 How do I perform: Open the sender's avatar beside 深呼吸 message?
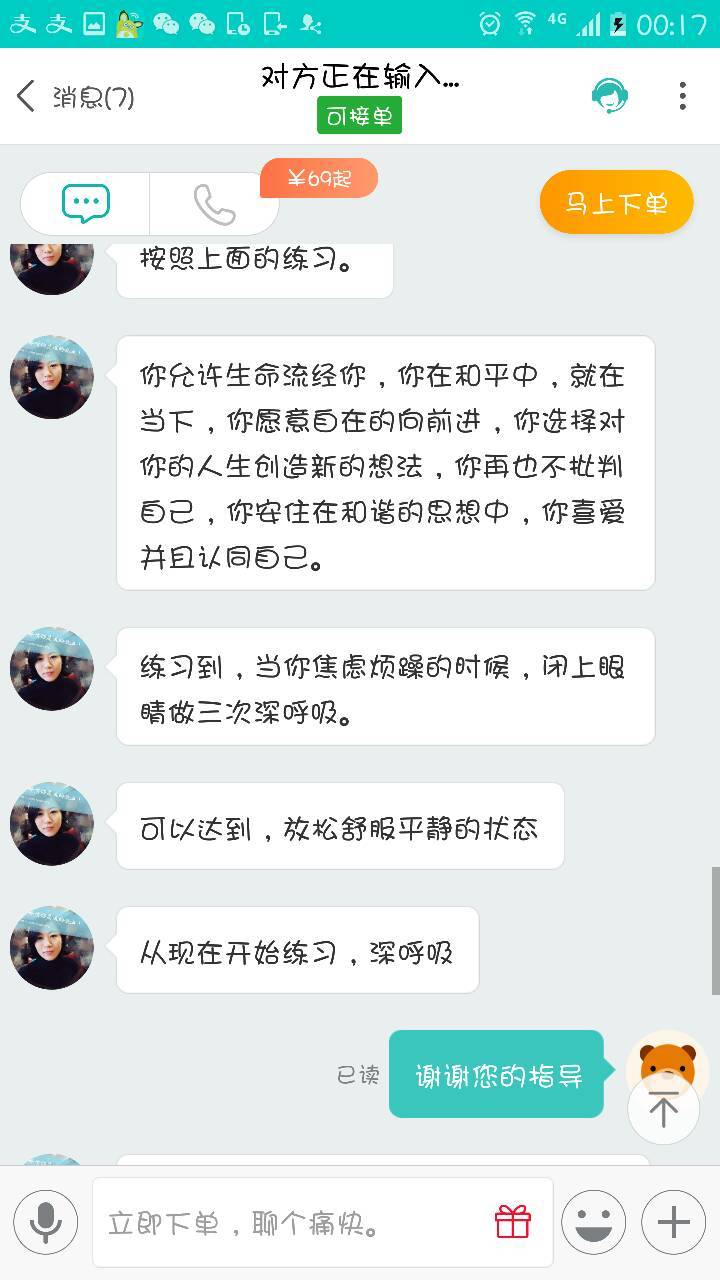coord(52,947)
